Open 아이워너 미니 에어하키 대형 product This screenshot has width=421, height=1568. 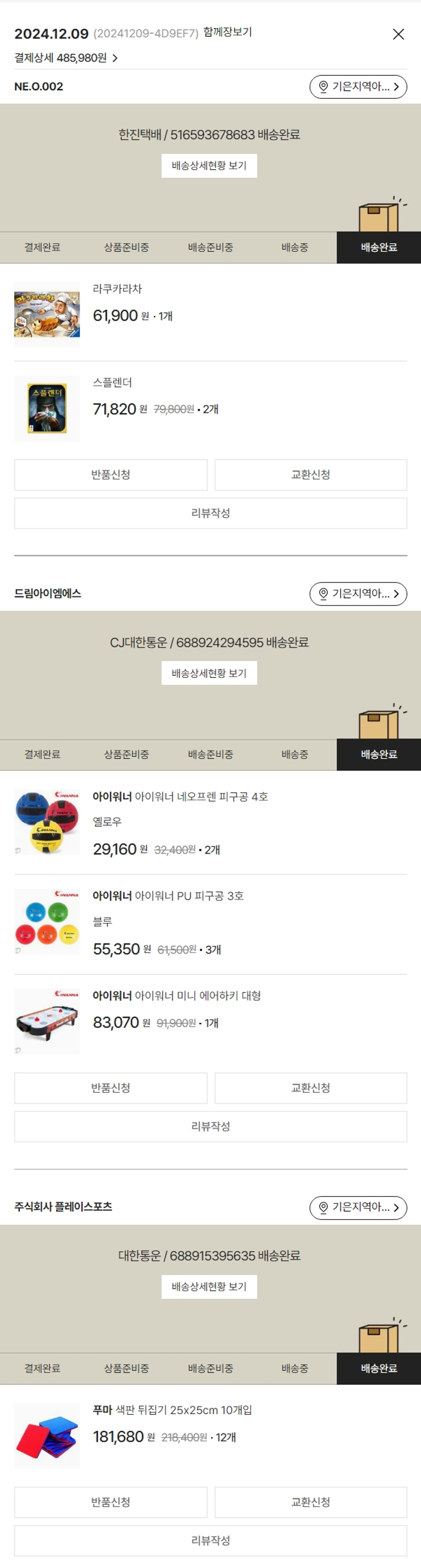[x=176, y=996]
